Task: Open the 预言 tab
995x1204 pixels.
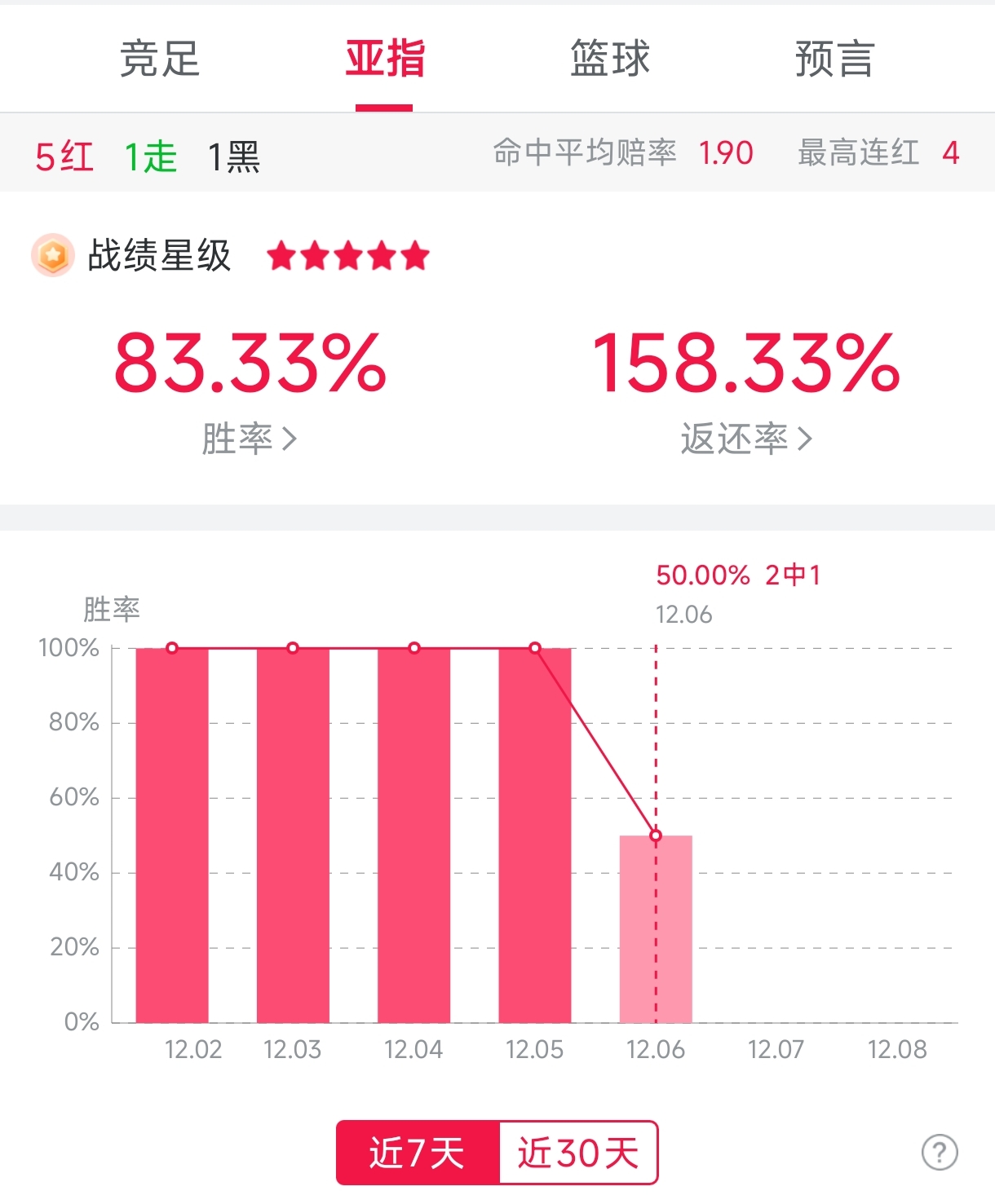Action: point(834,60)
